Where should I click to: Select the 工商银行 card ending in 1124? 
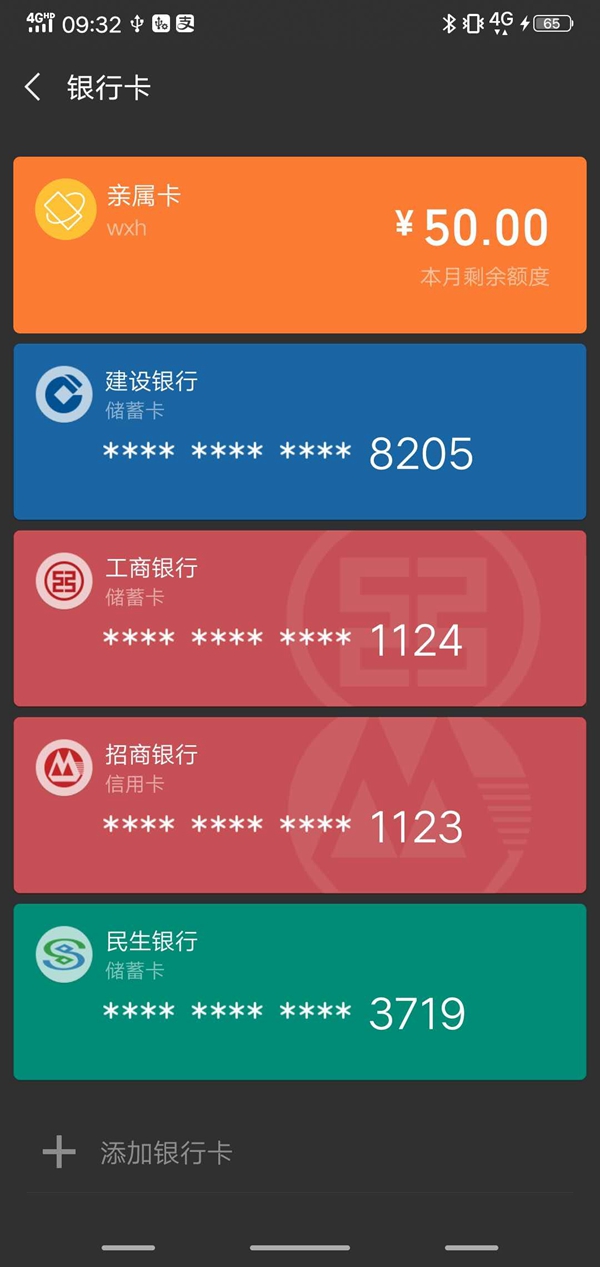click(x=299, y=618)
